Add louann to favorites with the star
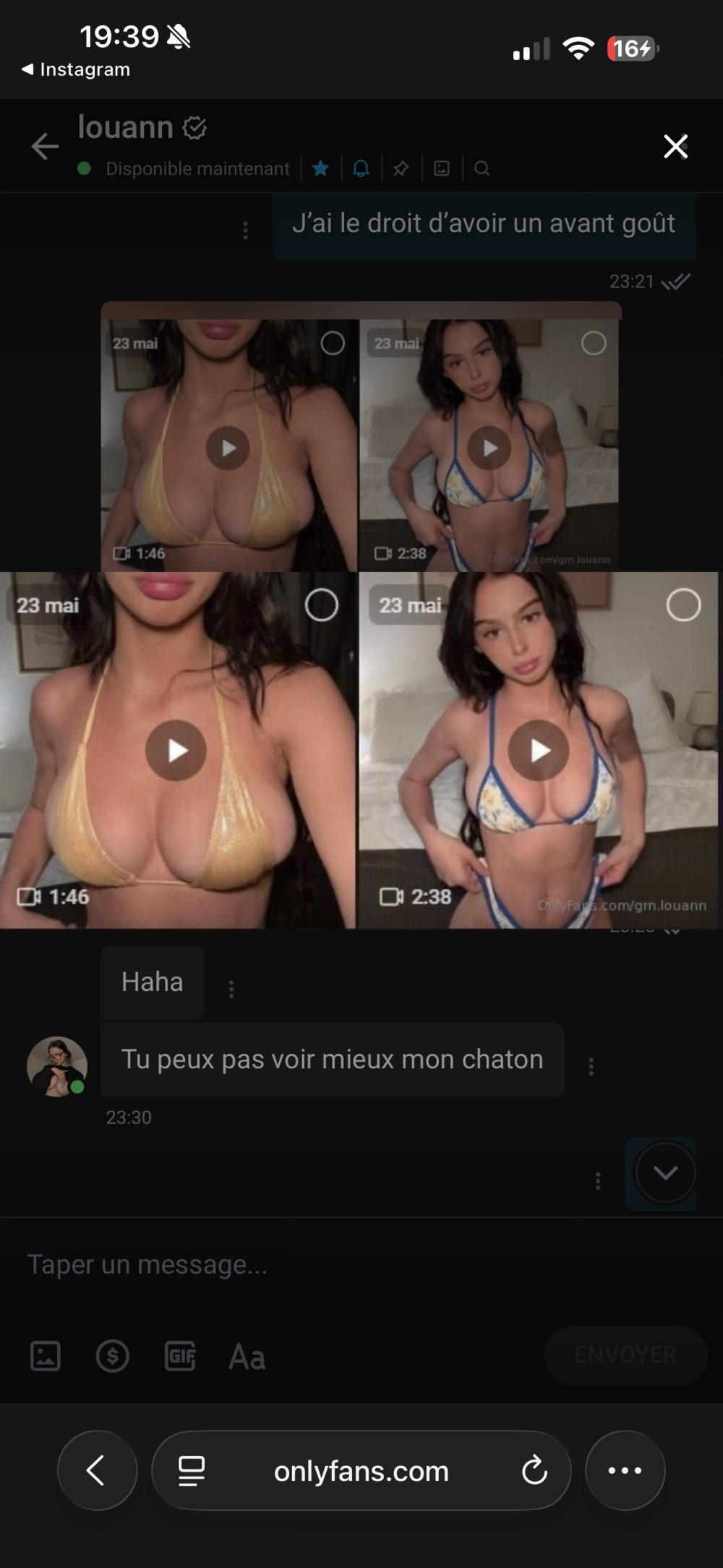Viewport: 723px width, 1568px height. pos(320,169)
